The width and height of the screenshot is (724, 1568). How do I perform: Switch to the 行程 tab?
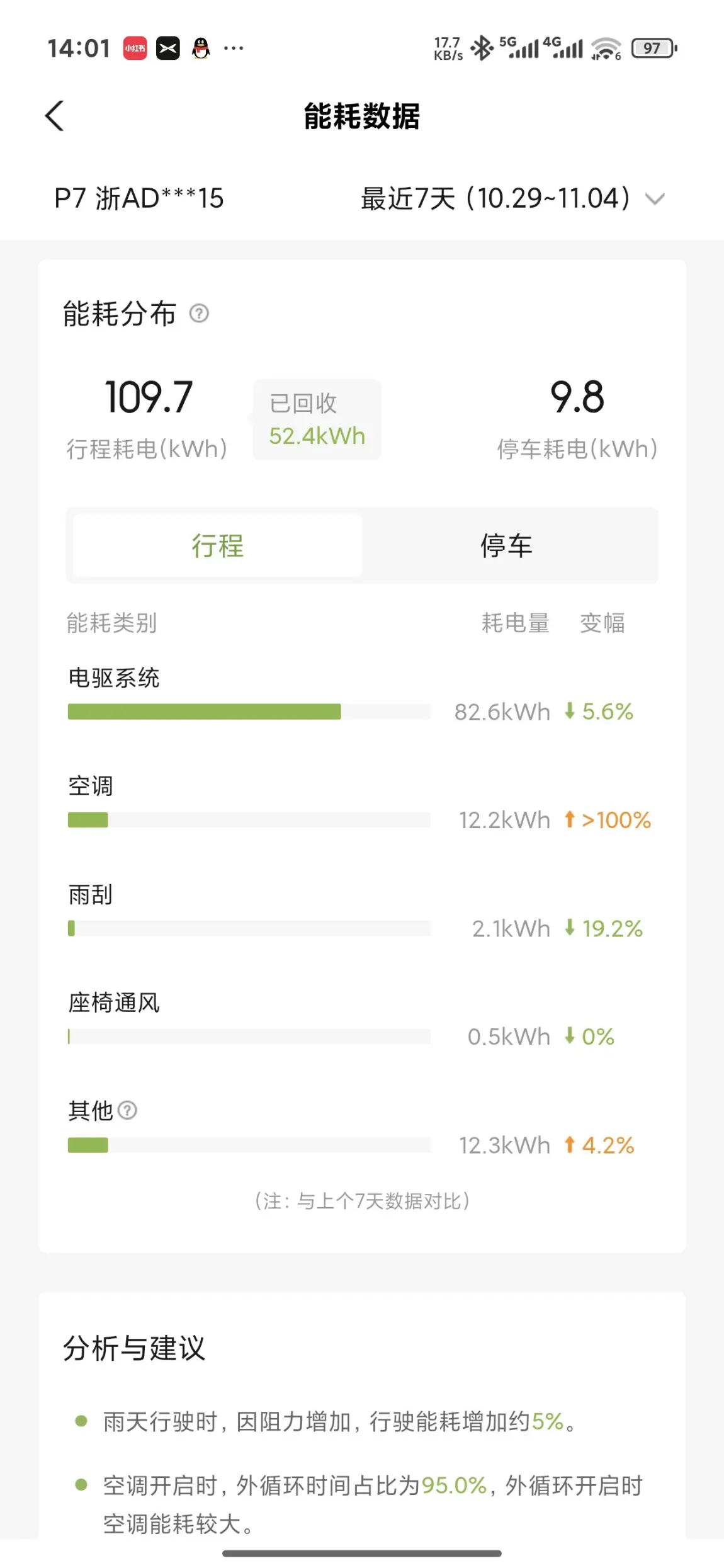tap(217, 545)
